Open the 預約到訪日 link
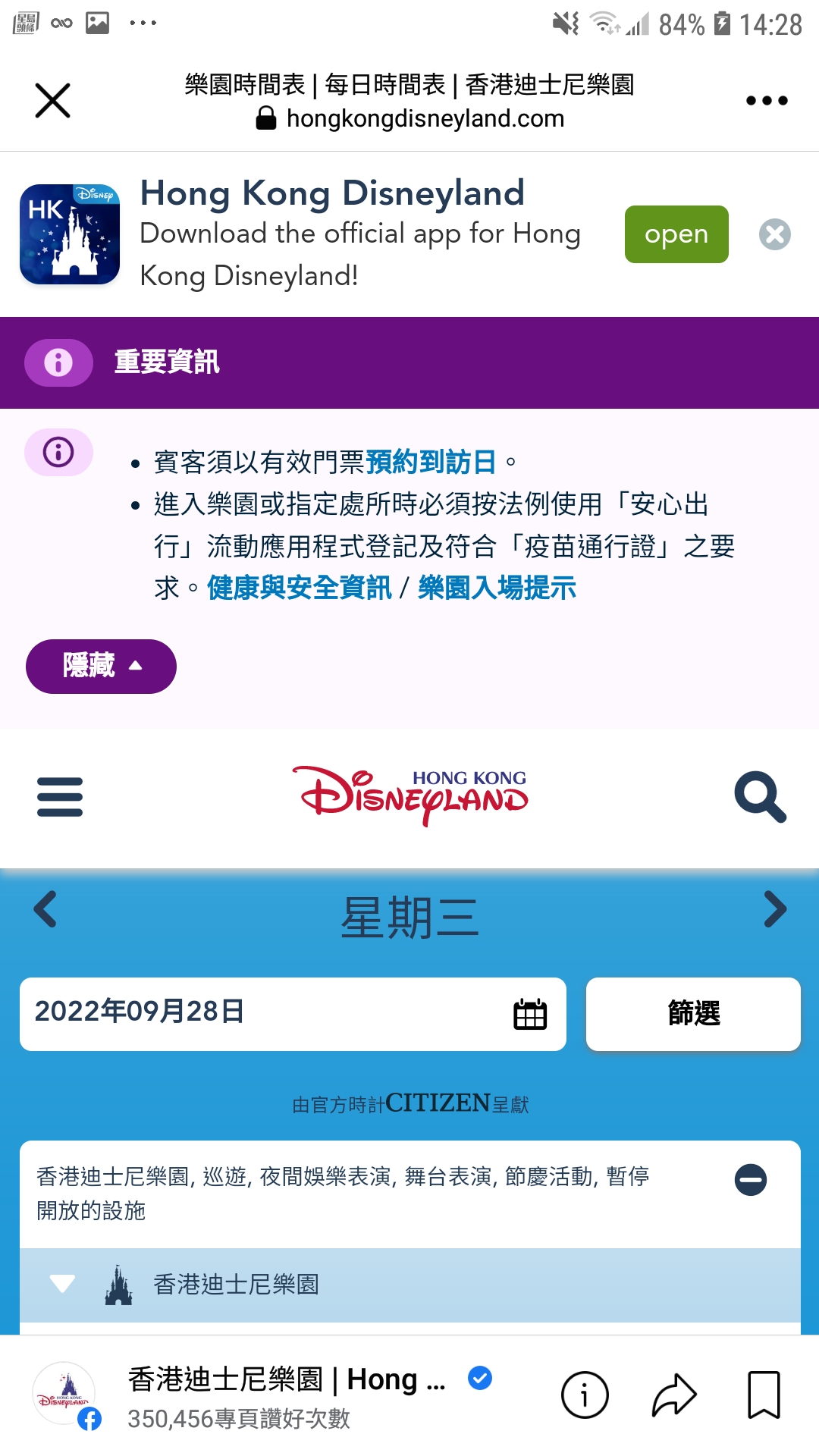This screenshot has height=1456, width=819. (x=431, y=461)
